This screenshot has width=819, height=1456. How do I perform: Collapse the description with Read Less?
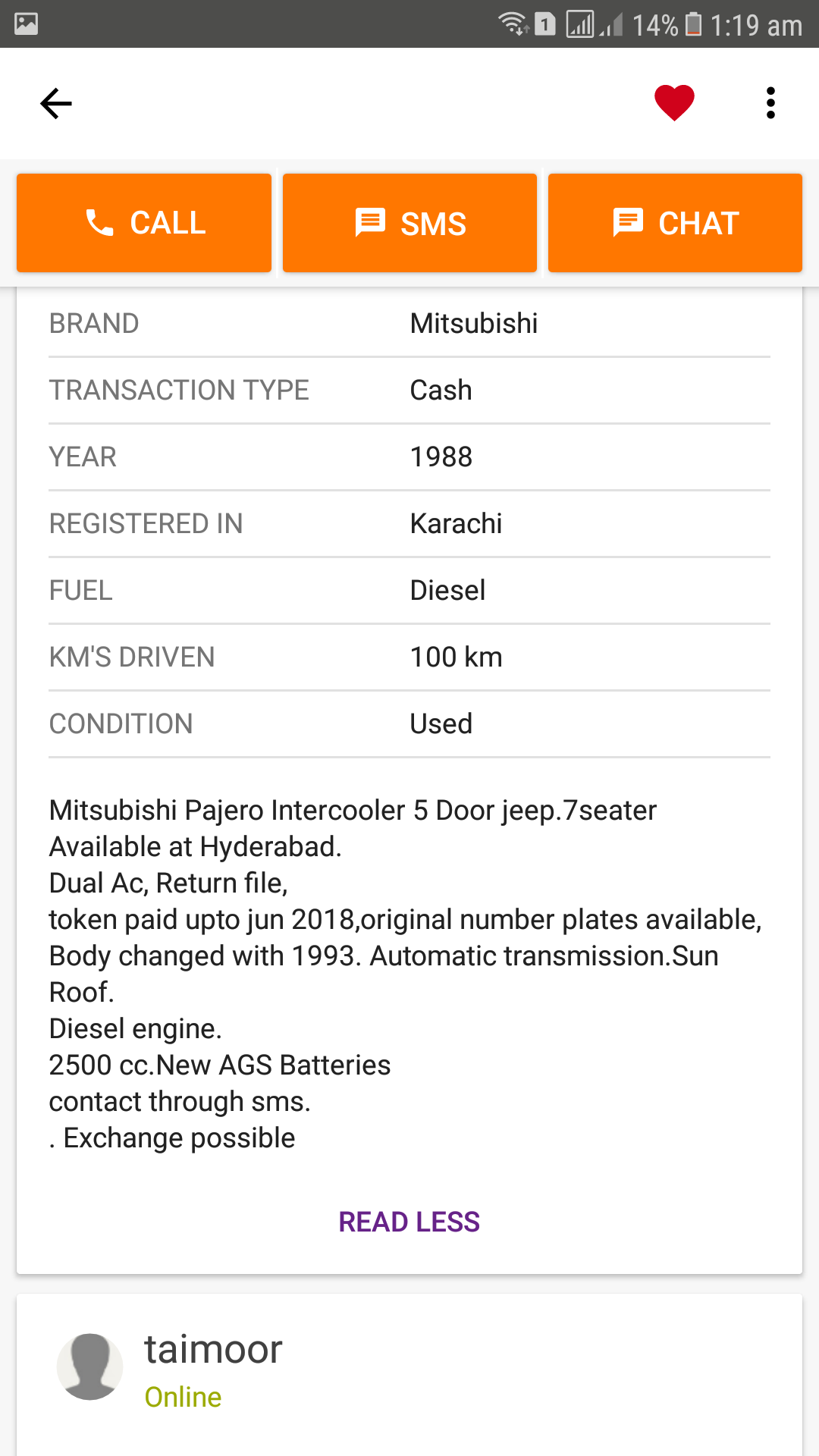[x=409, y=1222]
